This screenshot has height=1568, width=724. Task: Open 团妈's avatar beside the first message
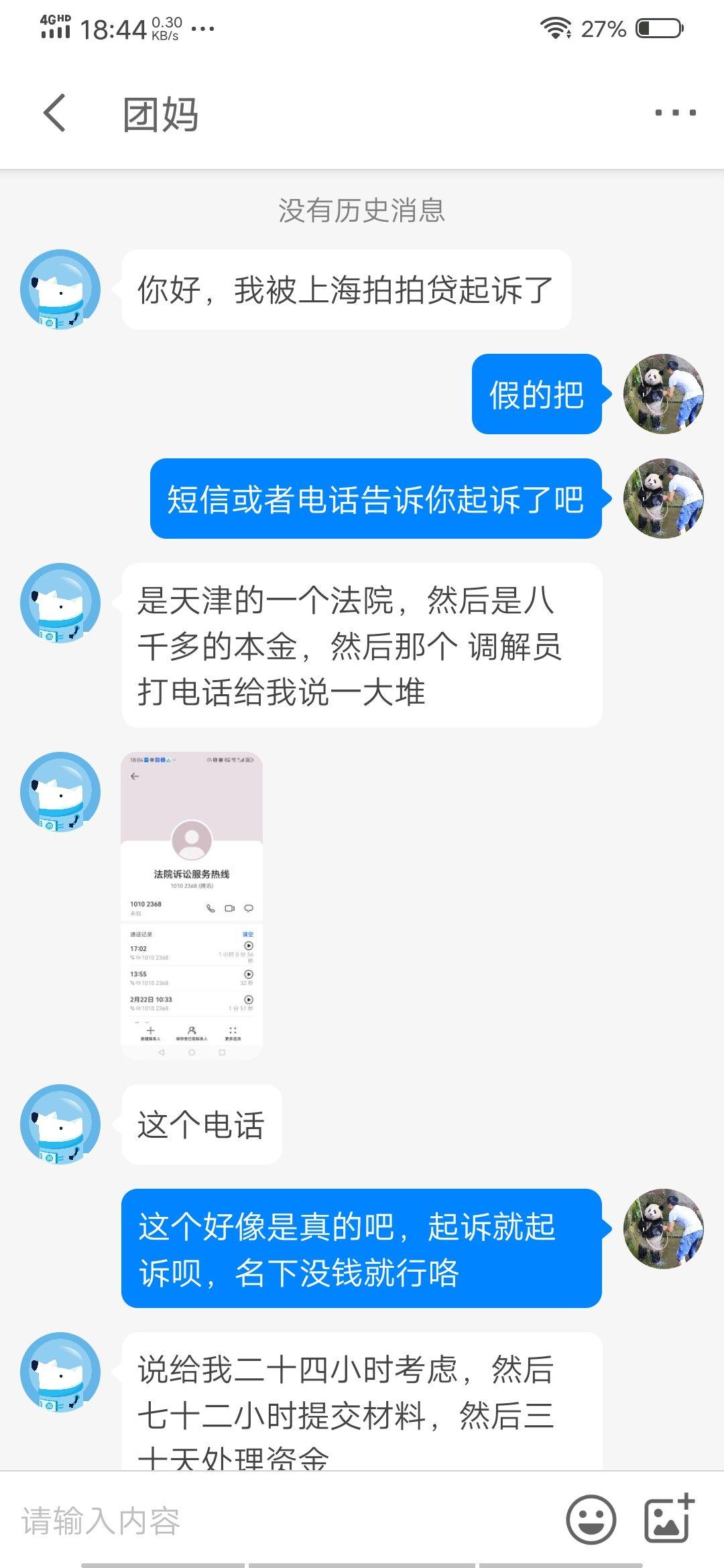pos(60,289)
